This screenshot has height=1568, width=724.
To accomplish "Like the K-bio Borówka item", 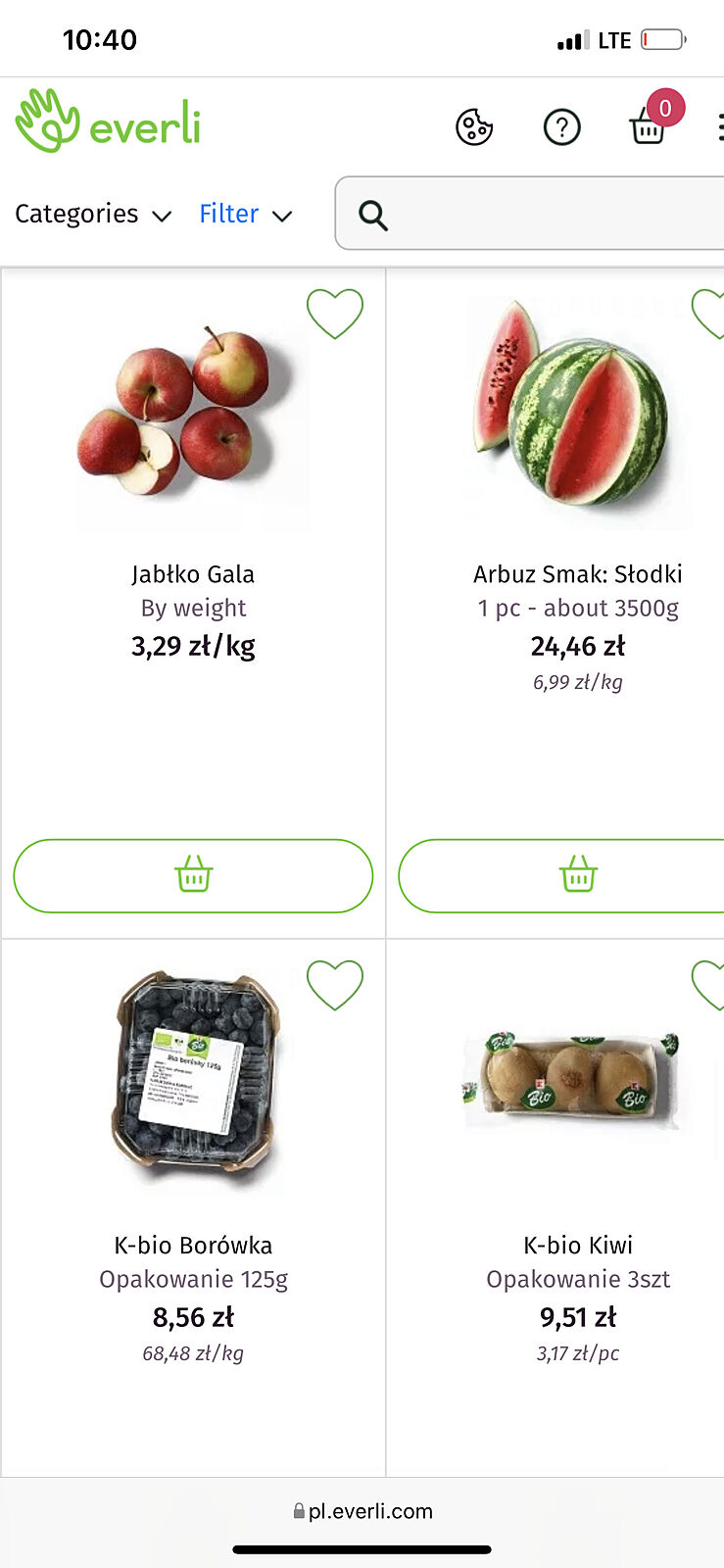I will [x=335, y=984].
